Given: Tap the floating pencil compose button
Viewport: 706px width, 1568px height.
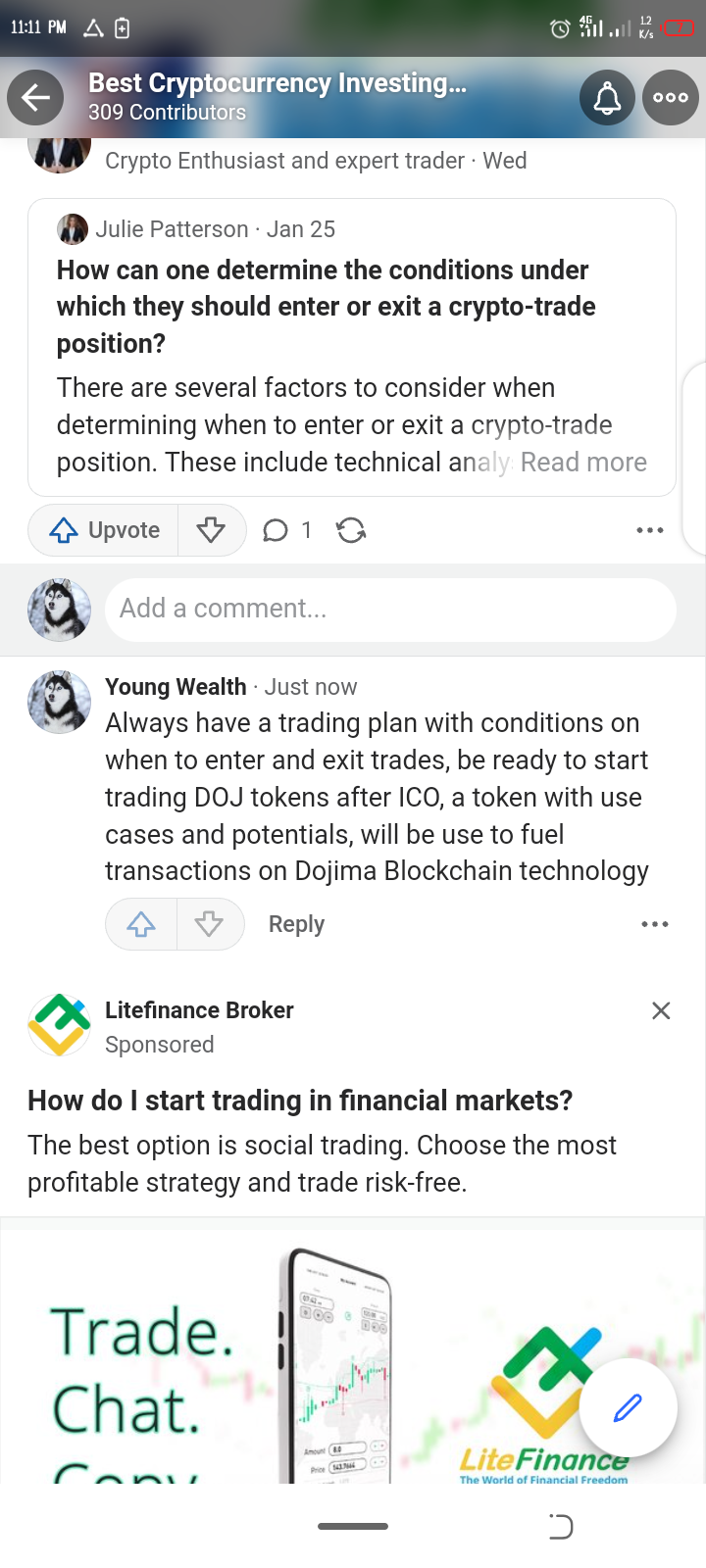Looking at the screenshot, I should click(x=628, y=1407).
